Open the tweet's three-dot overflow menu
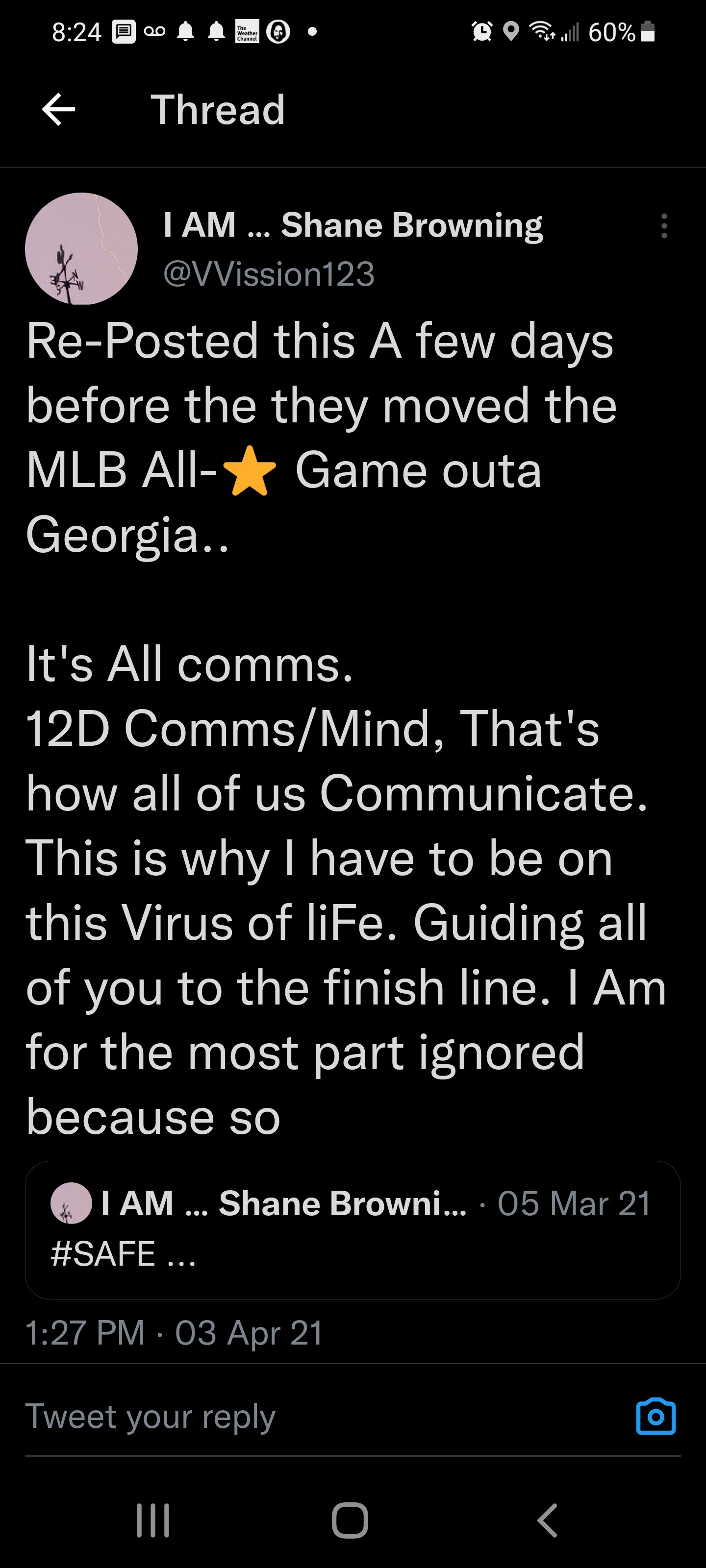This screenshot has width=706, height=1568. (x=664, y=226)
